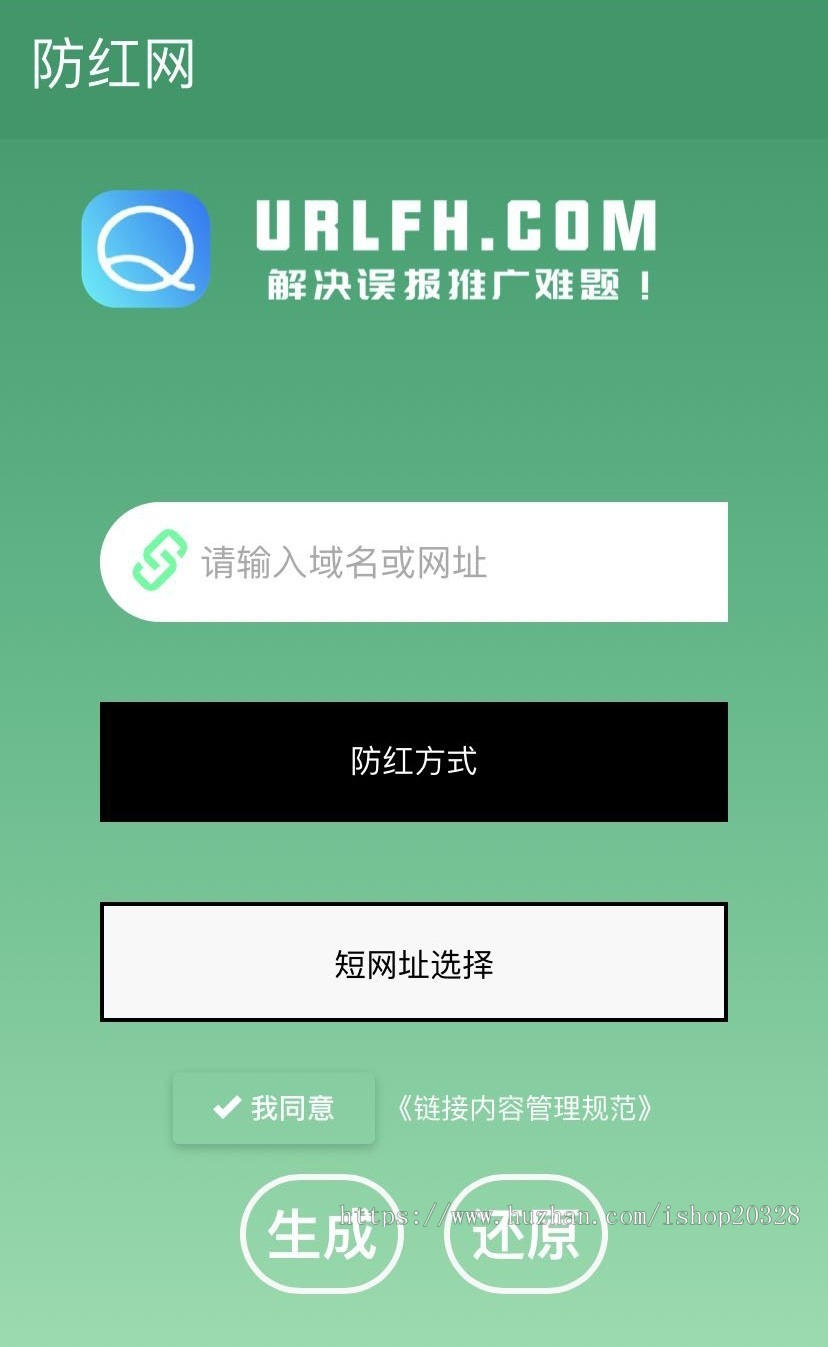The image size is (828, 1347).
Task: Click the 还原 restore button
Action: pyautogui.click(x=524, y=1234)
